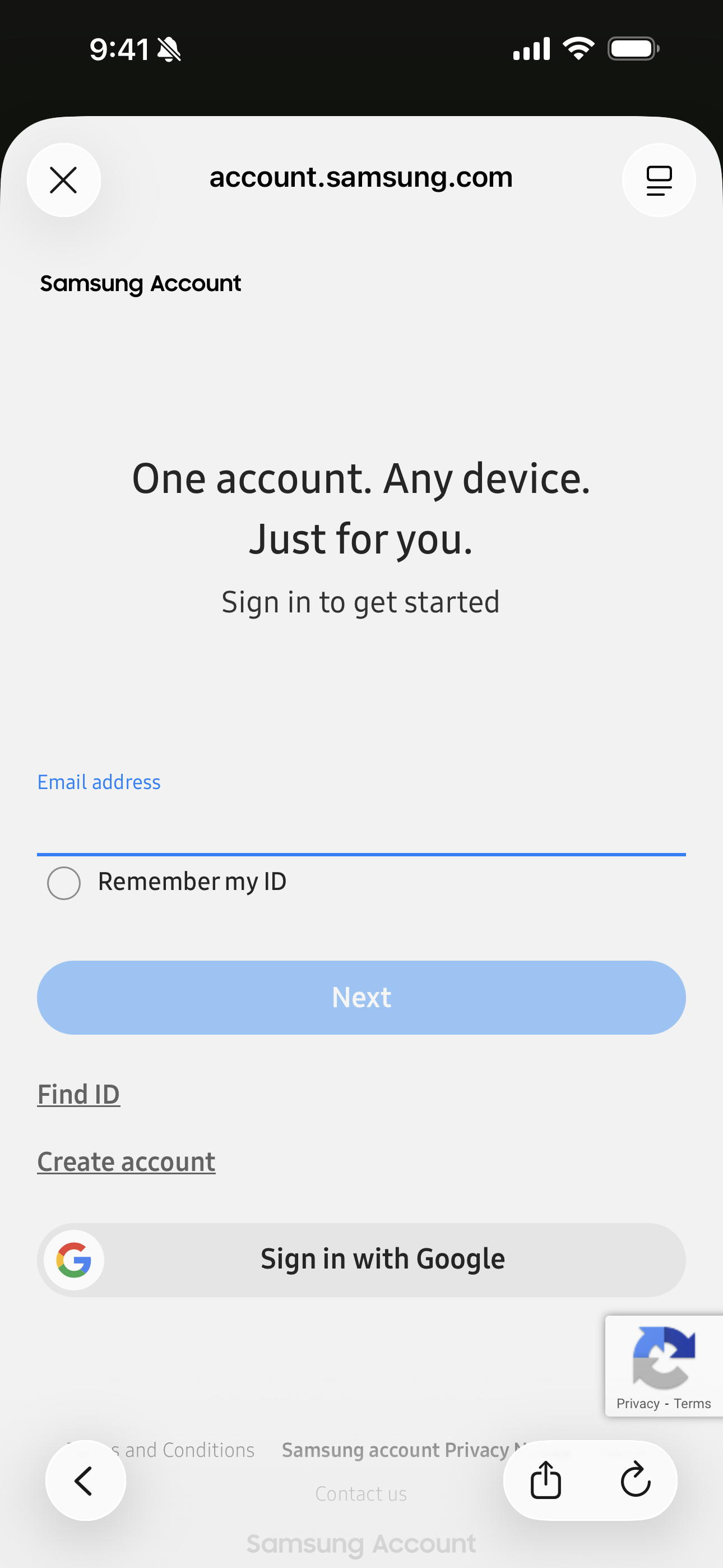Reload the page
Screen dimensions: 723x1568
click(x=636, y=1481)
